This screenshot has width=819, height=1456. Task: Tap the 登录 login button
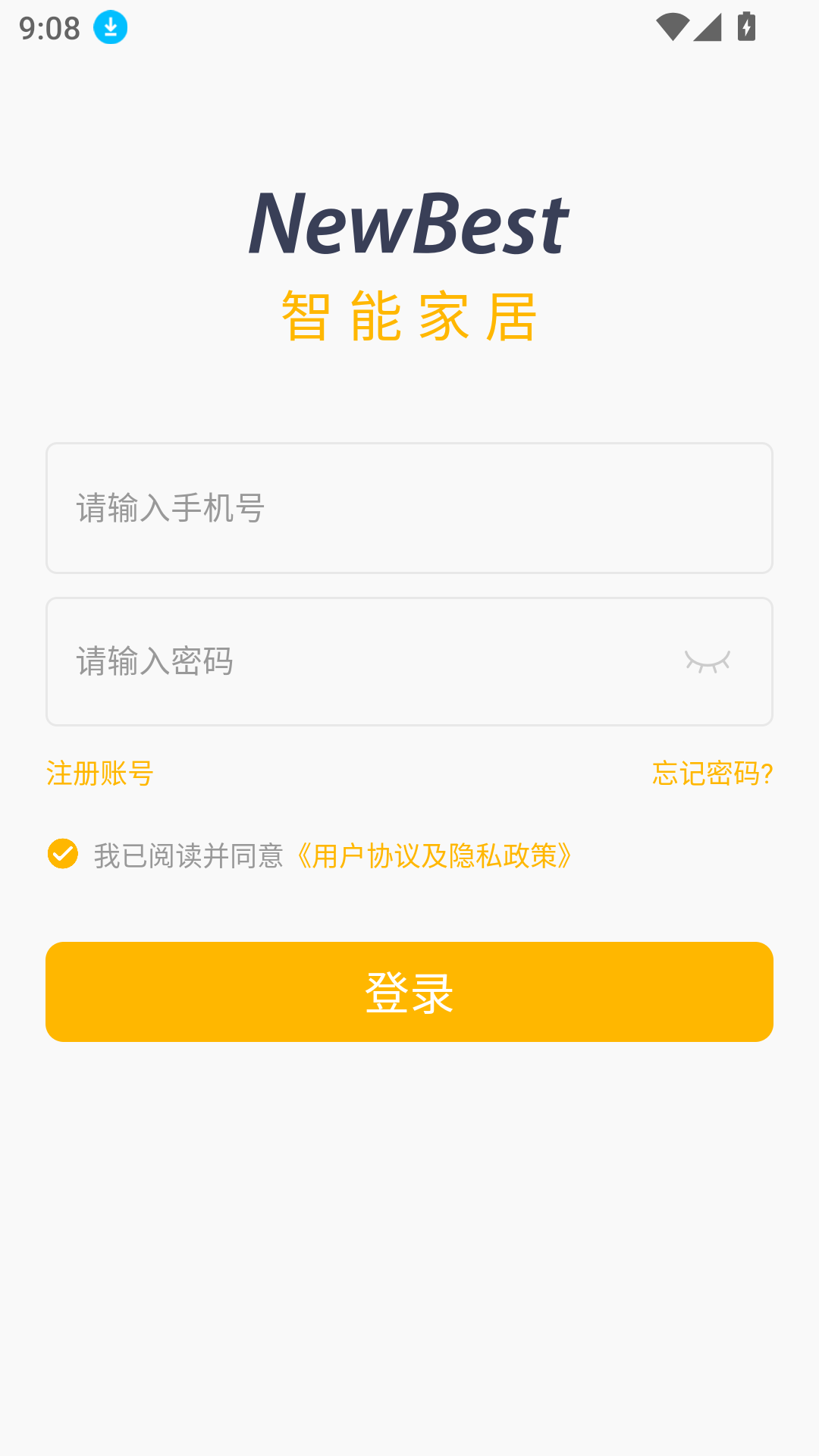click(x=409, y=992)
